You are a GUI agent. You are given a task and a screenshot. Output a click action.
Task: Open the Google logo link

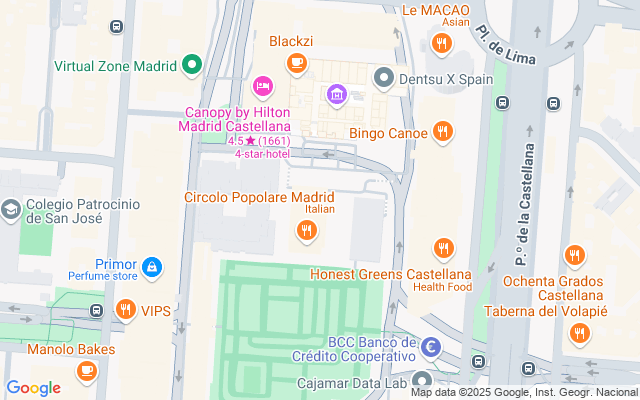pyautogui.click(x=33, y=388)
